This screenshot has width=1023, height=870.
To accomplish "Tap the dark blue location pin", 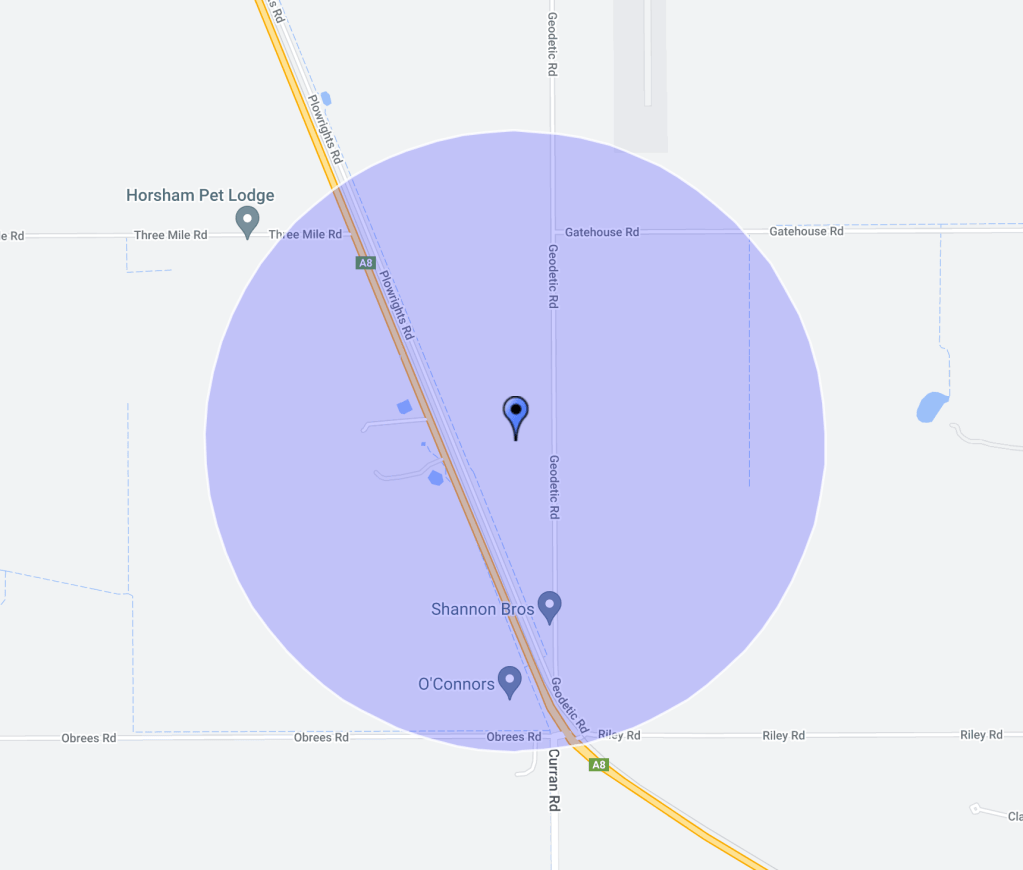I will tap(515, 414).
